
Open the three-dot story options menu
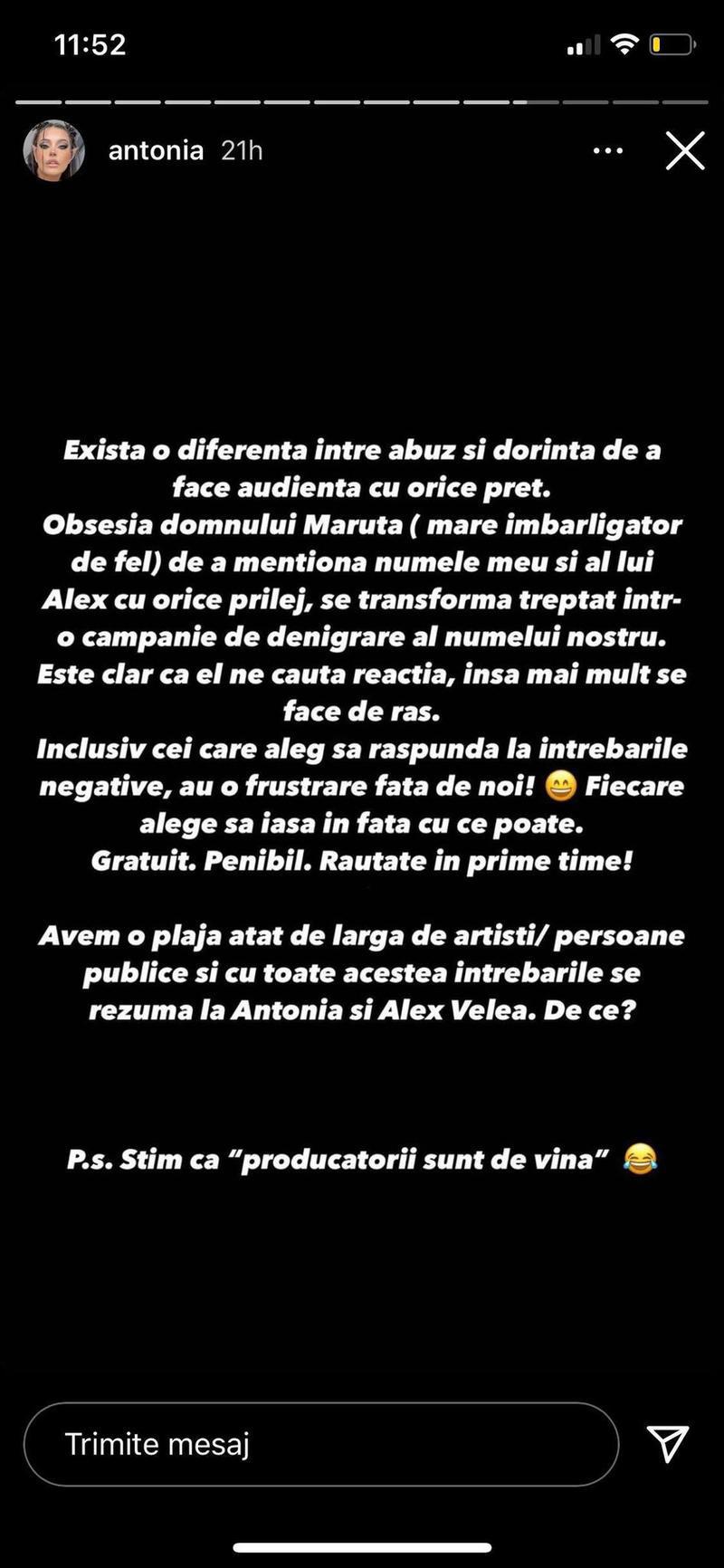point(607,151)
